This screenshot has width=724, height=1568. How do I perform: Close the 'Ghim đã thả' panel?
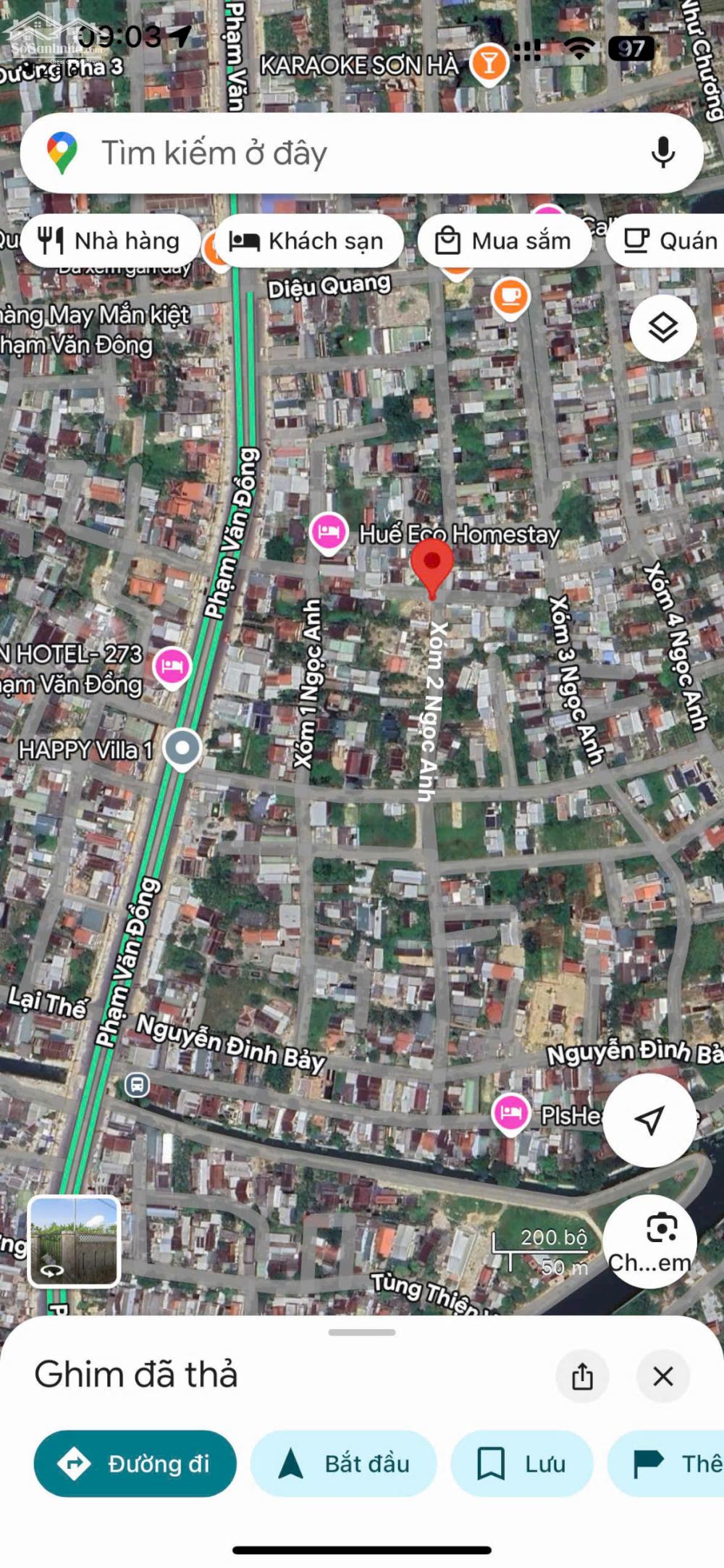(662, 1376)
